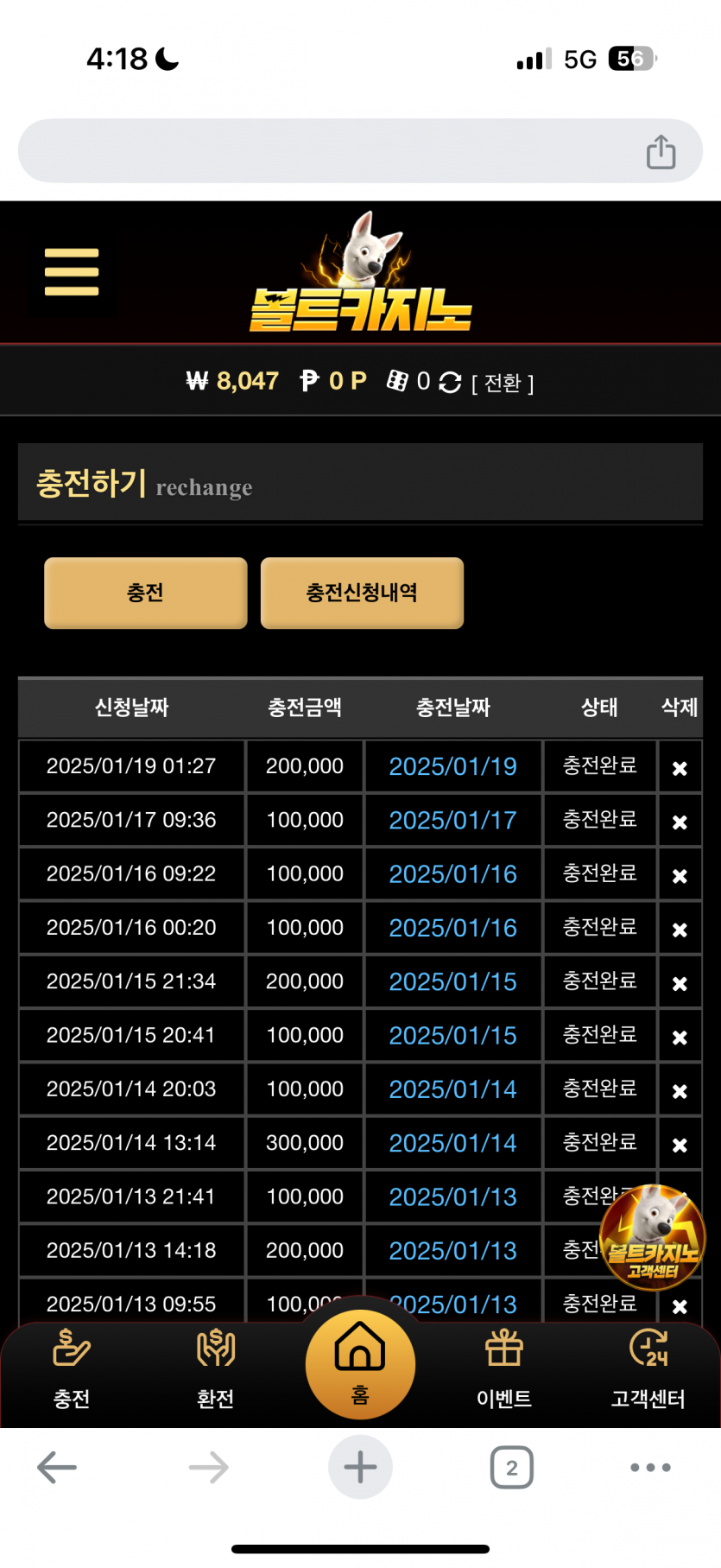Select the 충전 button

click(146, 593)
